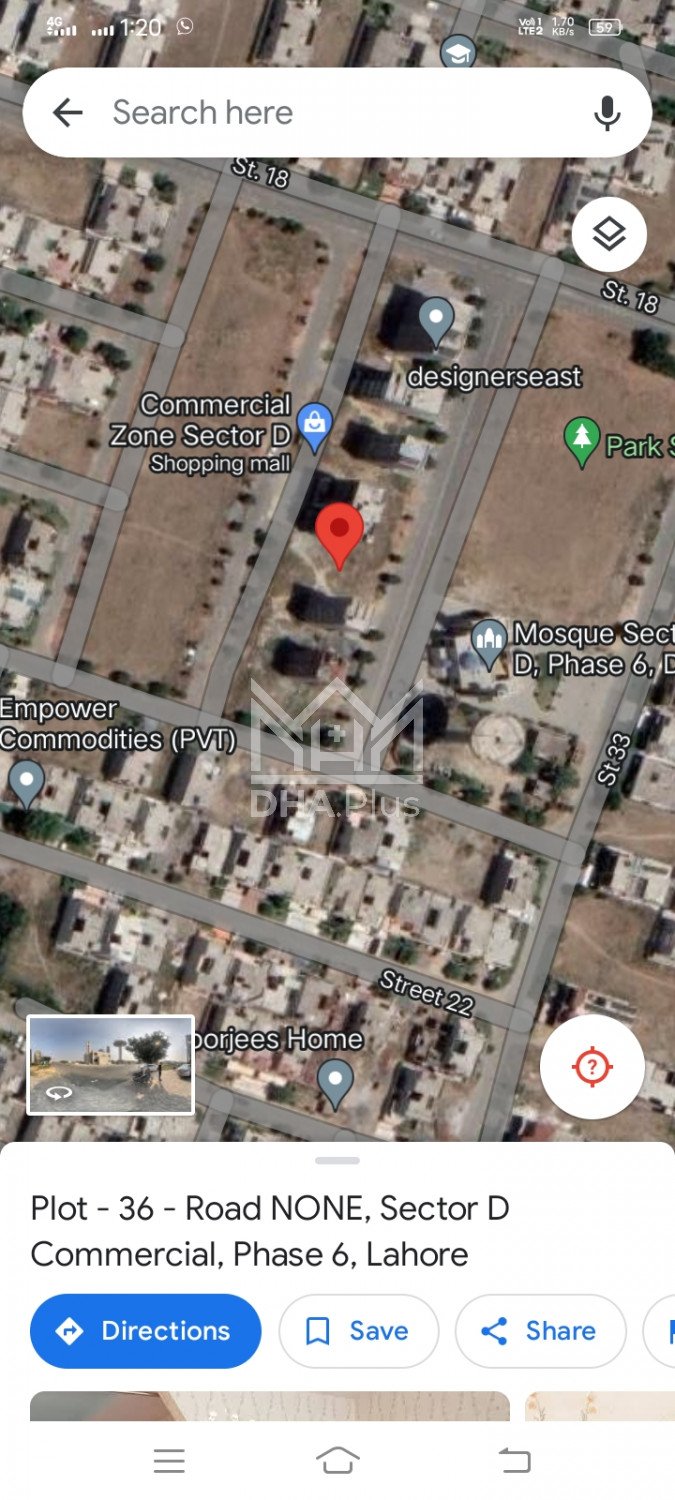675x1500 pixels.
Task: Start voice search with the microphone
Action: [x=607, y=113]
